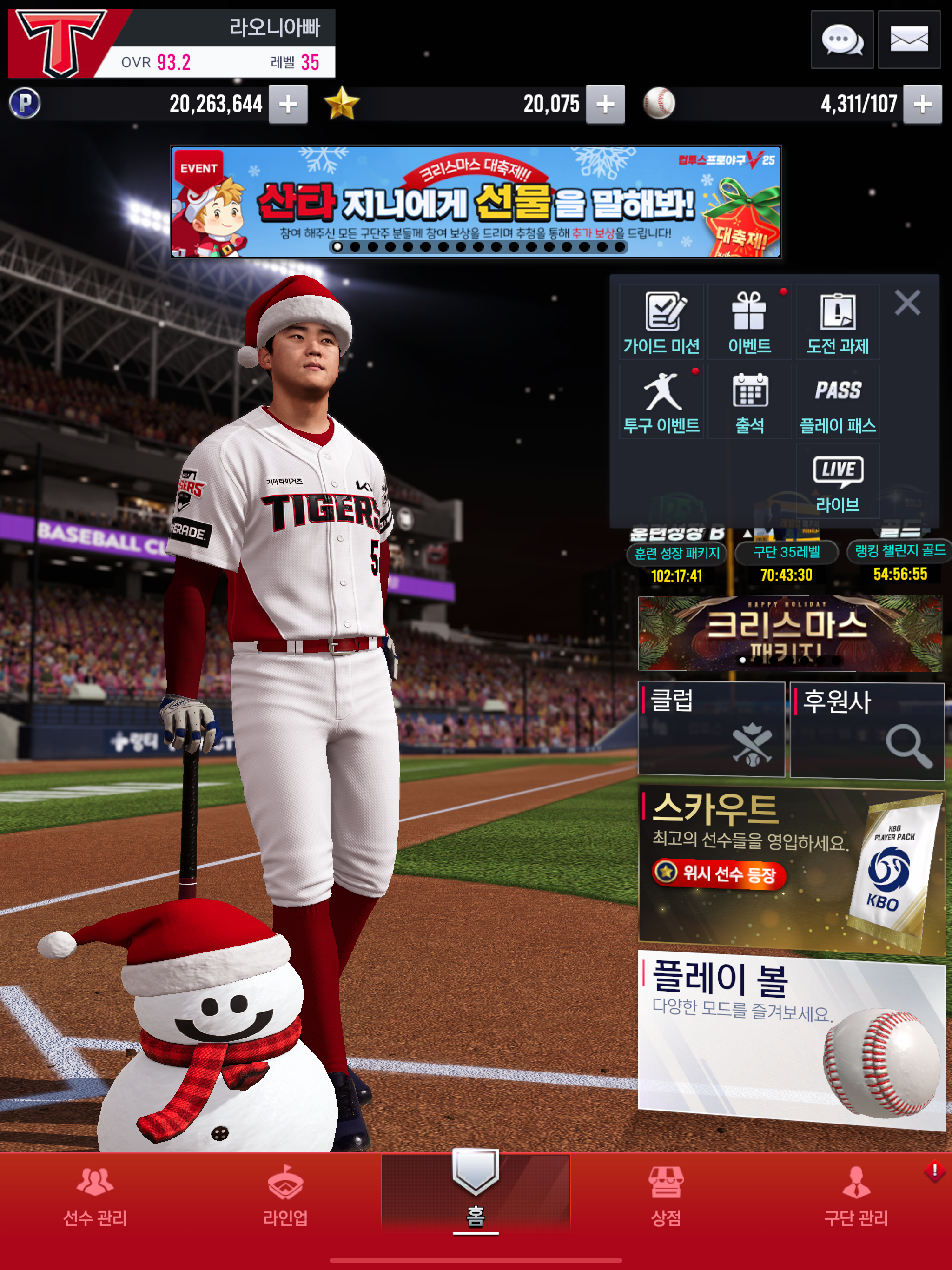Viewport: 952px width, 1270px height.
Task: Add more stars with plus button
Action: tap(605, 104)
